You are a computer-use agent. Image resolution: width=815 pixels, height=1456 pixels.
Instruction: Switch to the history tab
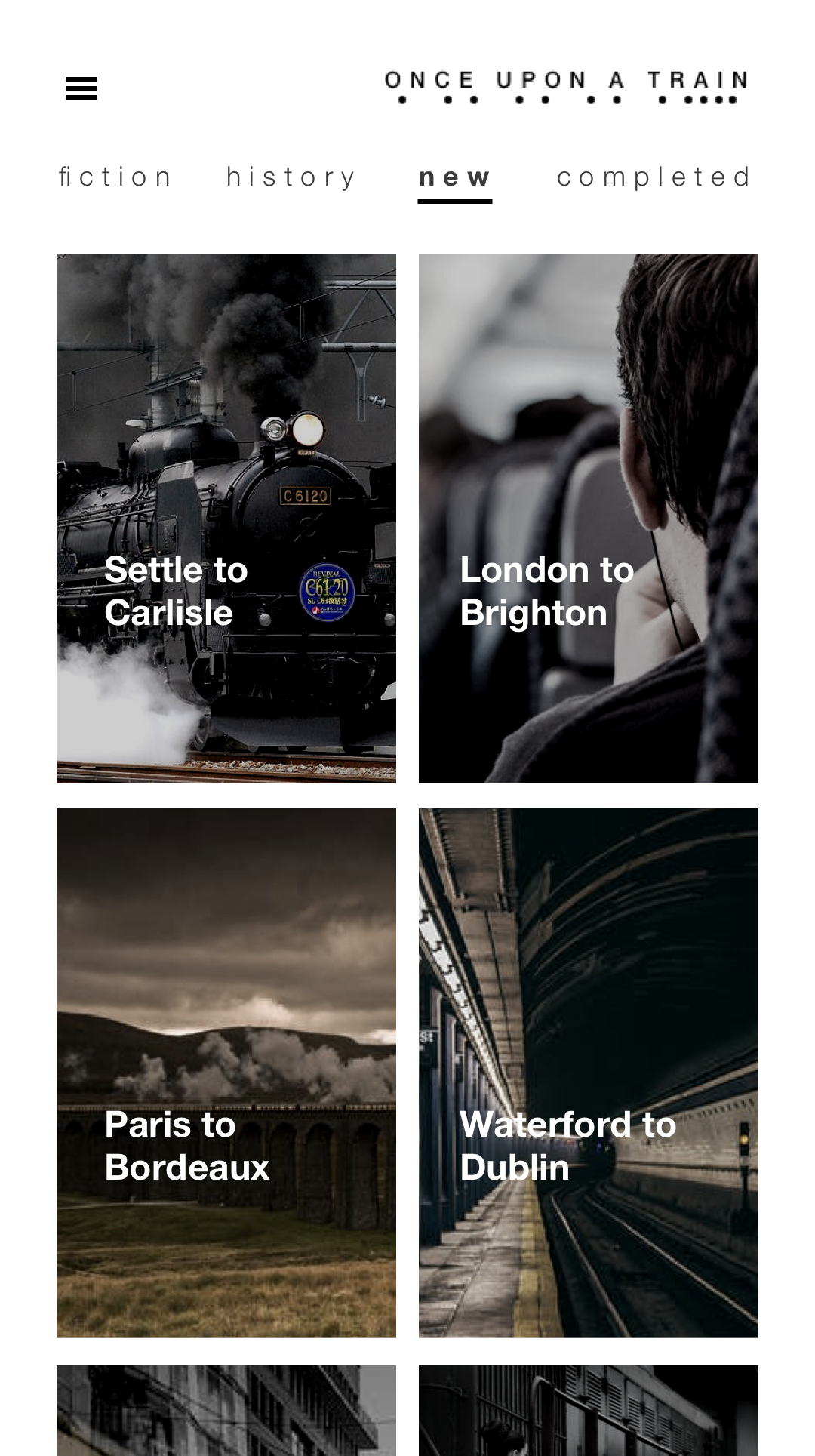click(x=291, y=177)
